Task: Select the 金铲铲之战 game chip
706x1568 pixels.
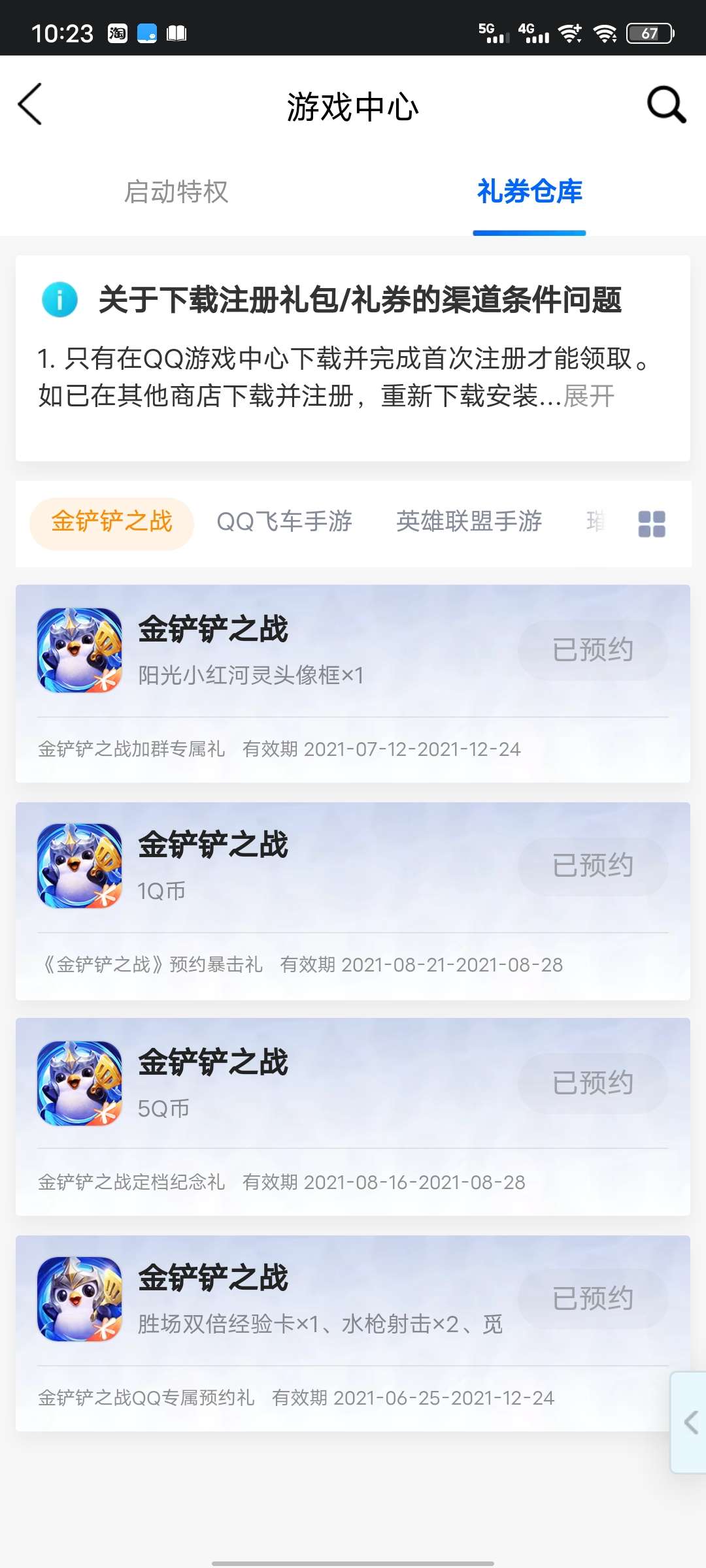Action: point(112,522)
